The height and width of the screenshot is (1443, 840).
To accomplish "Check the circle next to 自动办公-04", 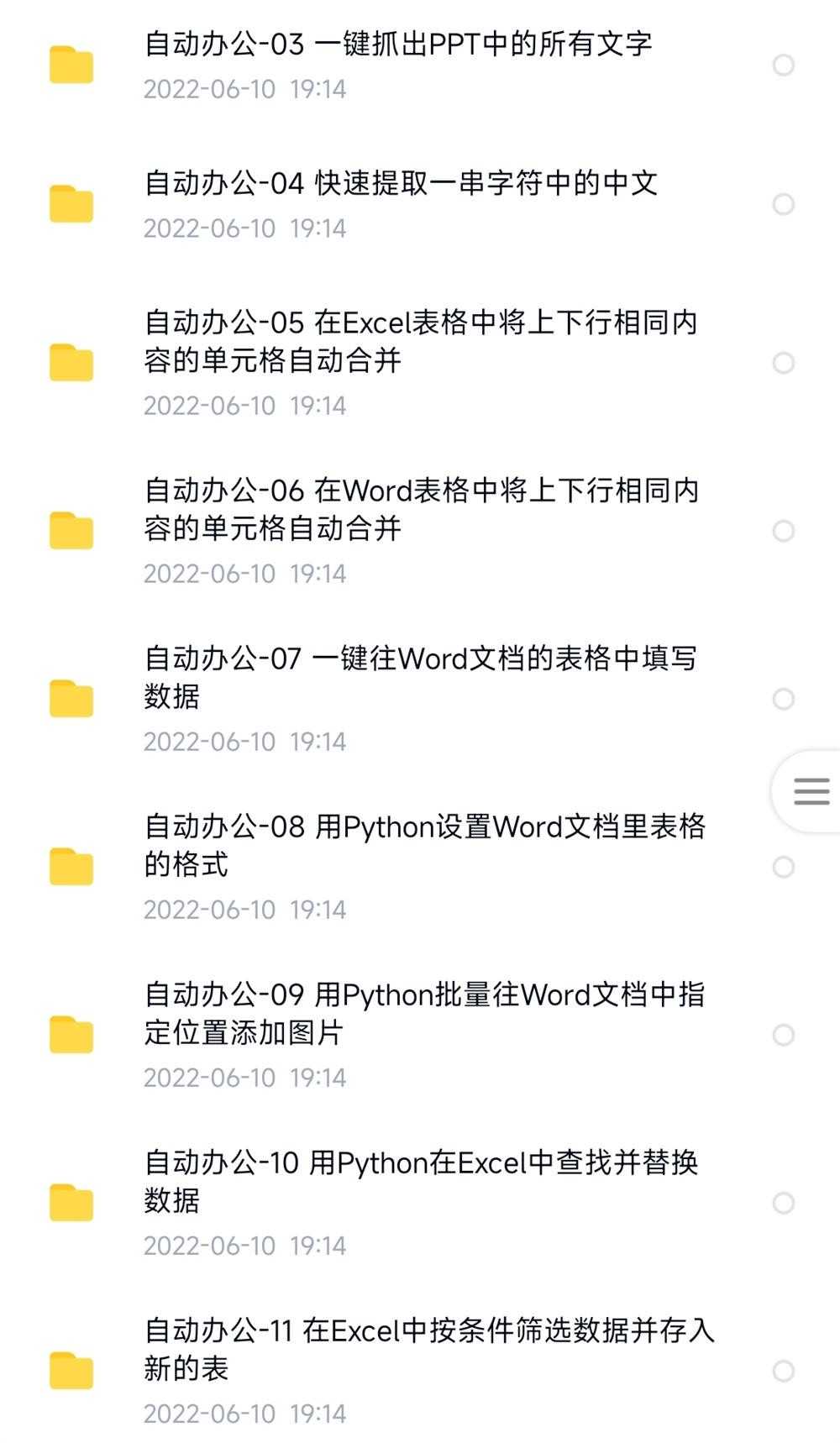I will coord(785,203).
